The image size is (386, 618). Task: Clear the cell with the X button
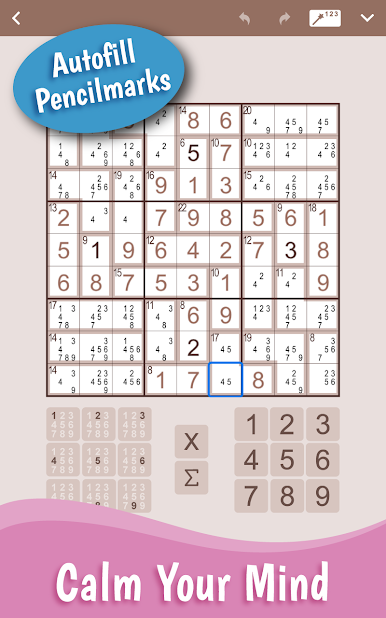coord(191,441)
